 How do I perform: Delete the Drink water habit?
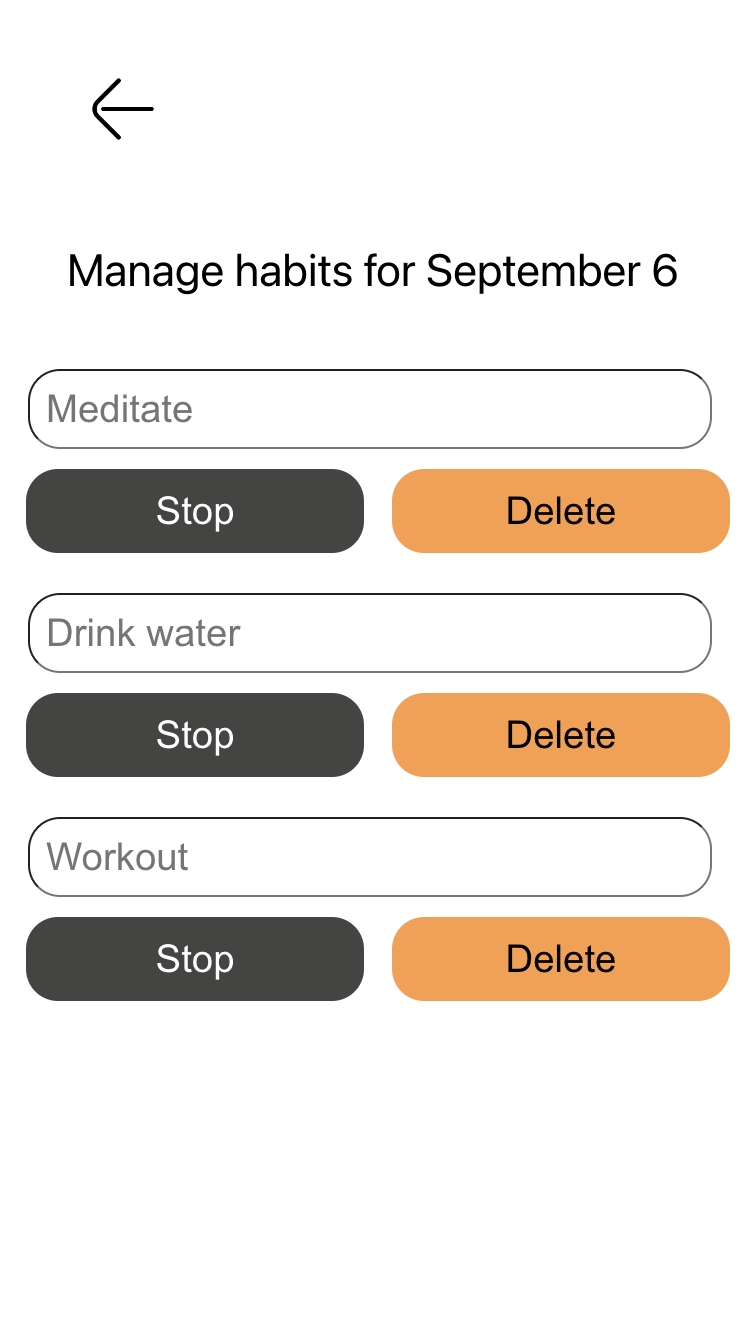pos(560,735)
